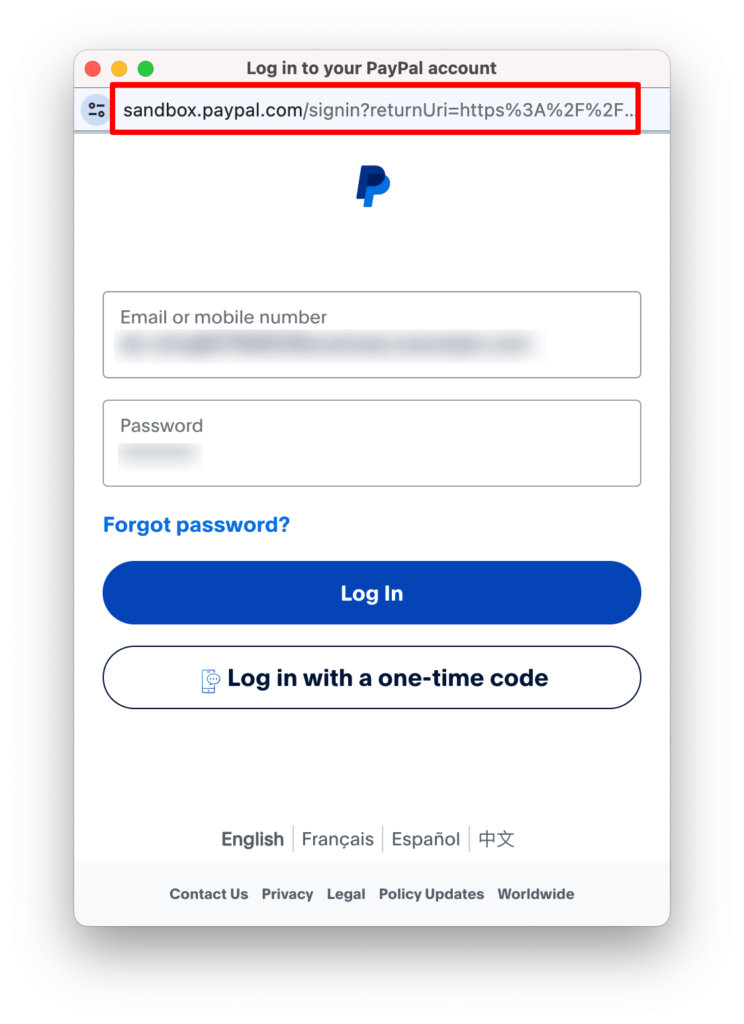The image size is (744, 1024).
Task: Open the Worldwide footer link
Action: tap(536, 894)
